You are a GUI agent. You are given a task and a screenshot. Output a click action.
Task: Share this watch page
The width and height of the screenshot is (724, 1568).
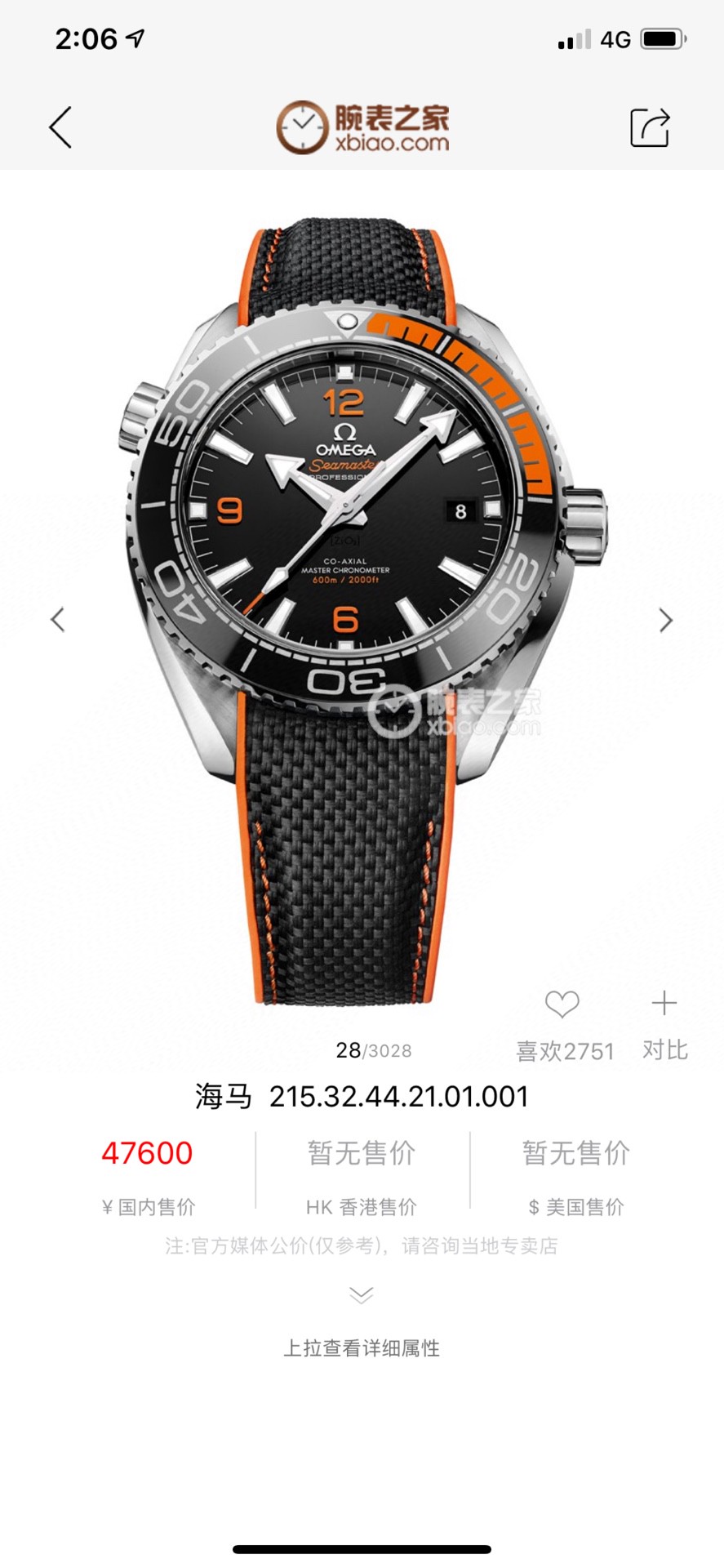[650, 127]
